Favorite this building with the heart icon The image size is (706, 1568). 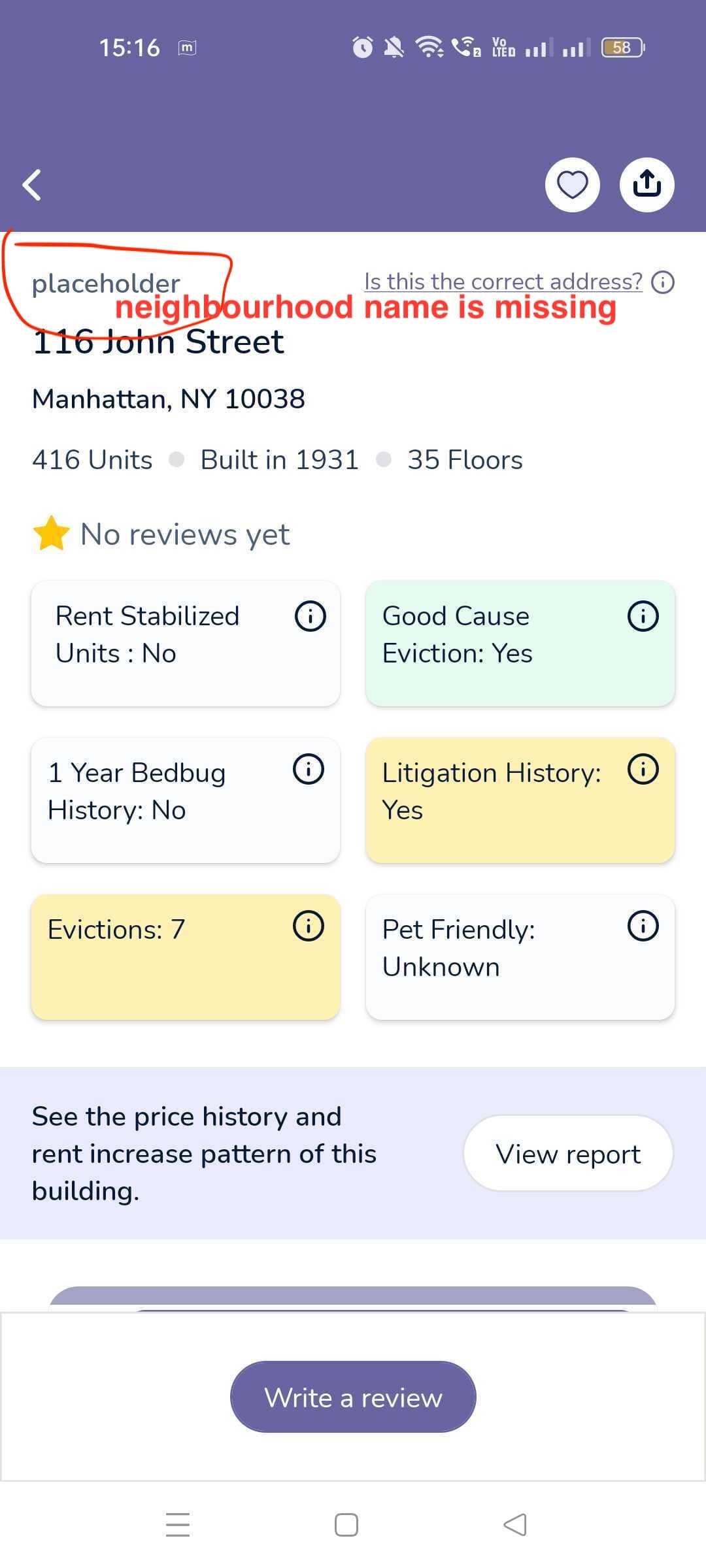click(x=573, y=185)
